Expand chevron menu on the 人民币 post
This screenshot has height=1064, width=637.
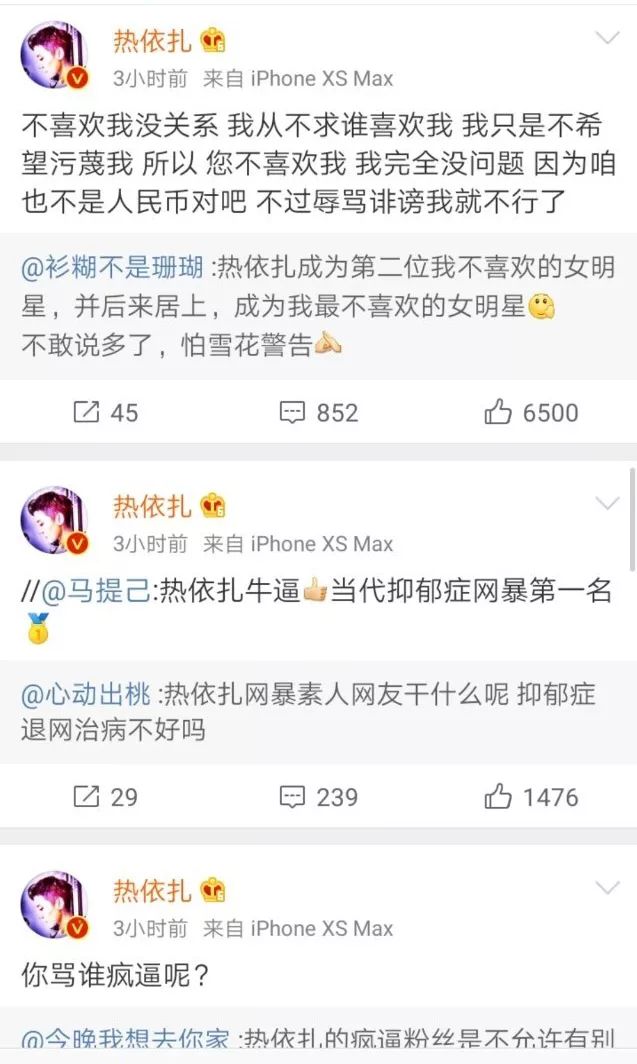click(x=608, y=39)
